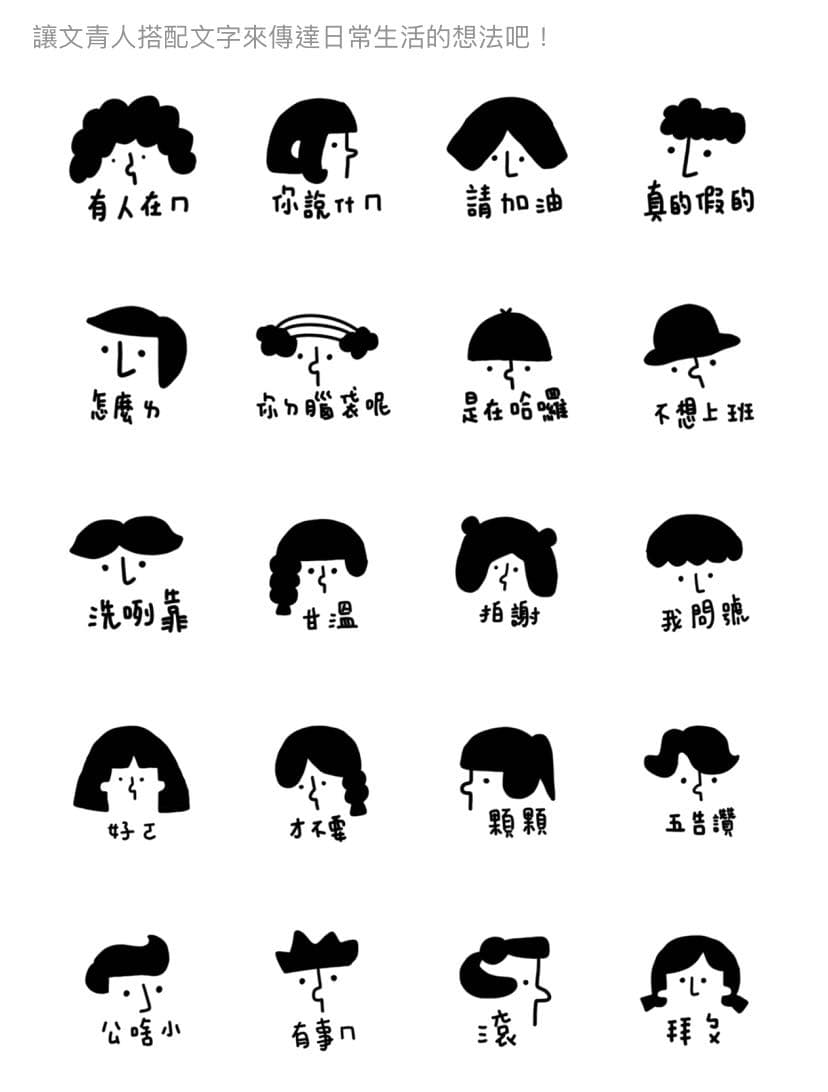The image size is (828, 1092).
Task: Open the 請加油 sticker
Action: pyautogui.click(x=510, y=160)
